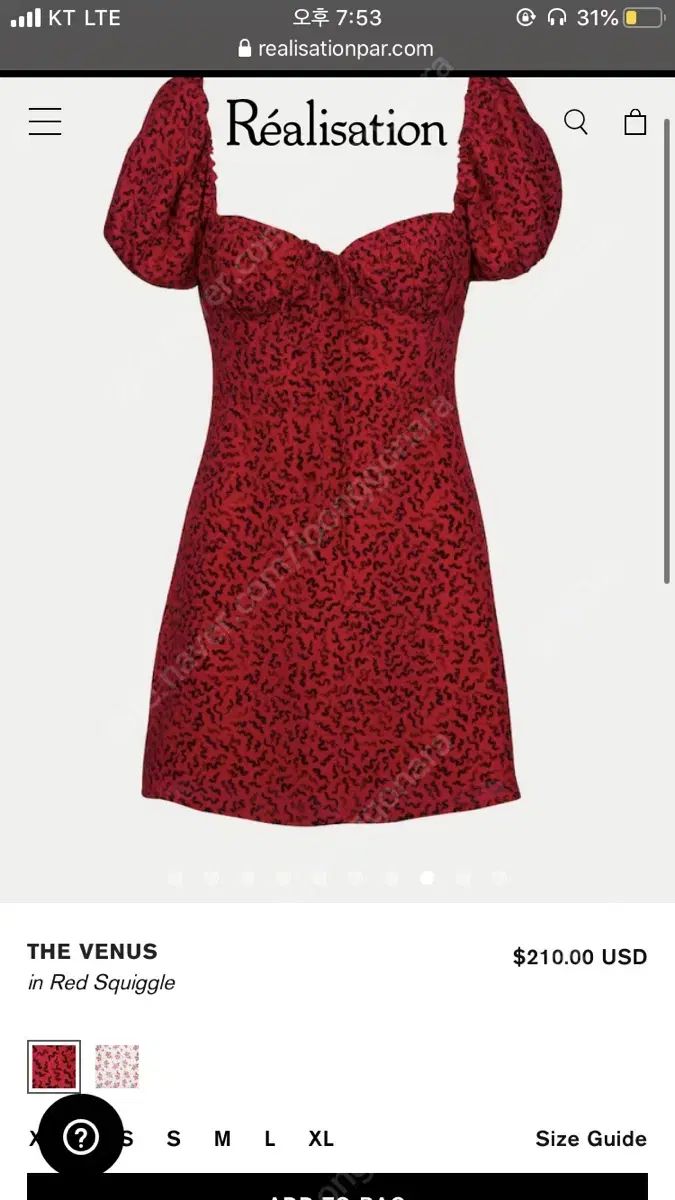675x1200 pixels.
Task: Open the search icon
Action: 576,122
